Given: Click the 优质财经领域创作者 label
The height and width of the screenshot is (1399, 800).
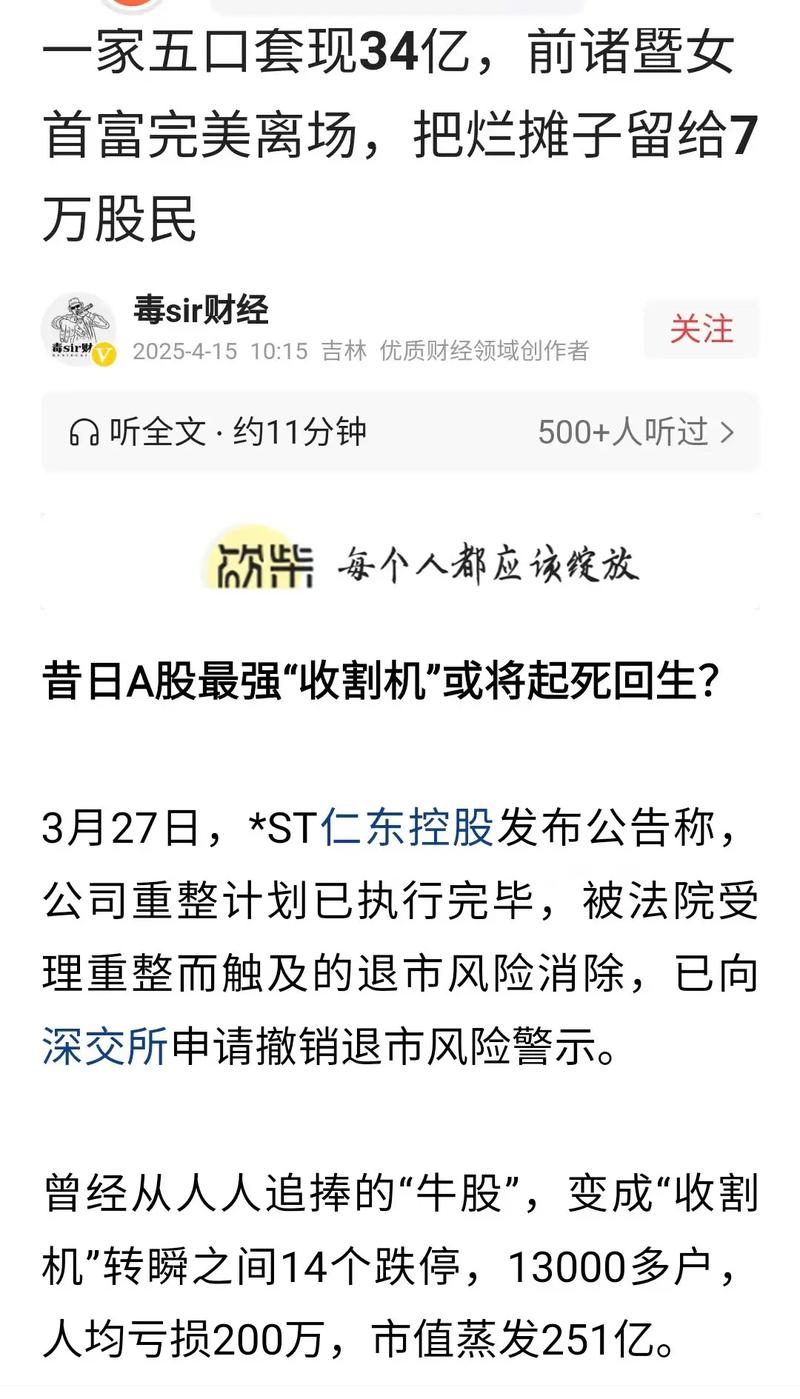Looking at the screenshot, I should (x=483, y=352).
